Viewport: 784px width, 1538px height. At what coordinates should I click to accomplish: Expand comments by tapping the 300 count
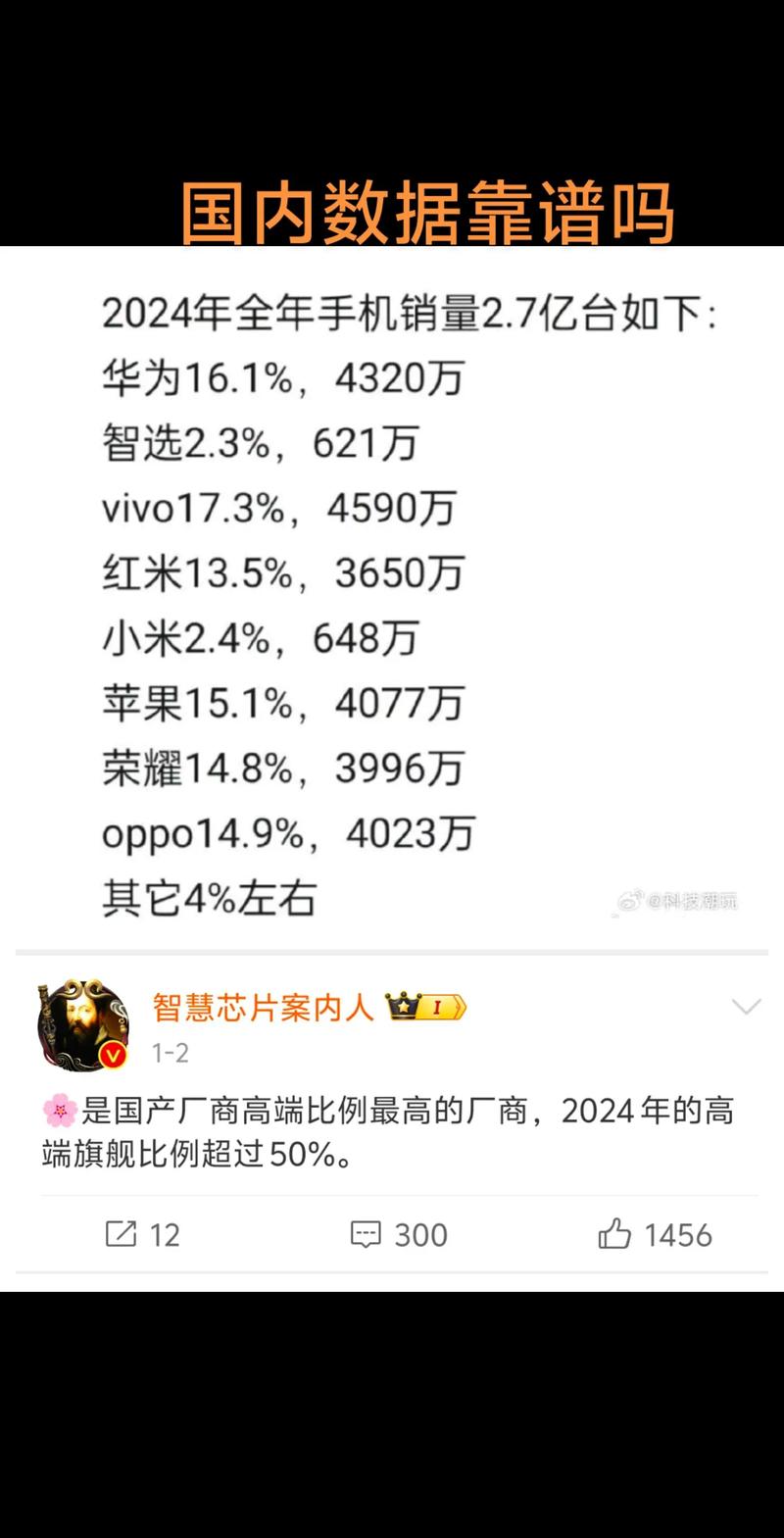(419, 1234)
